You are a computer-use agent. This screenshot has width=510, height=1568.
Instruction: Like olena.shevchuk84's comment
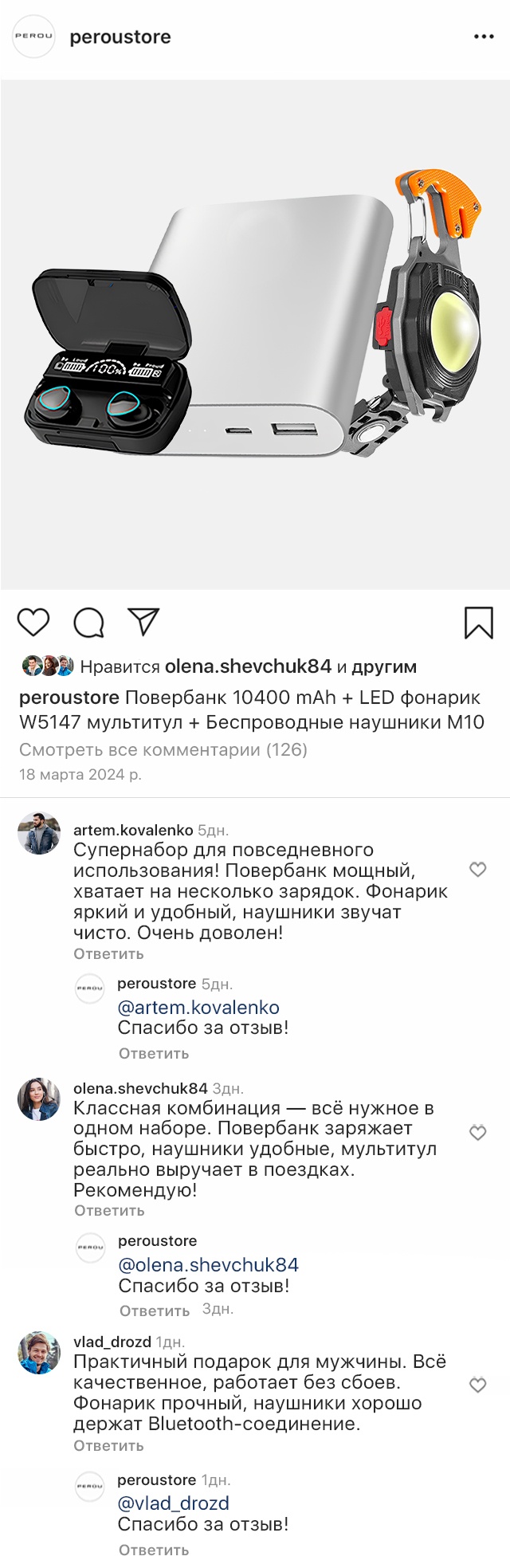click(x=478, y=1133)
